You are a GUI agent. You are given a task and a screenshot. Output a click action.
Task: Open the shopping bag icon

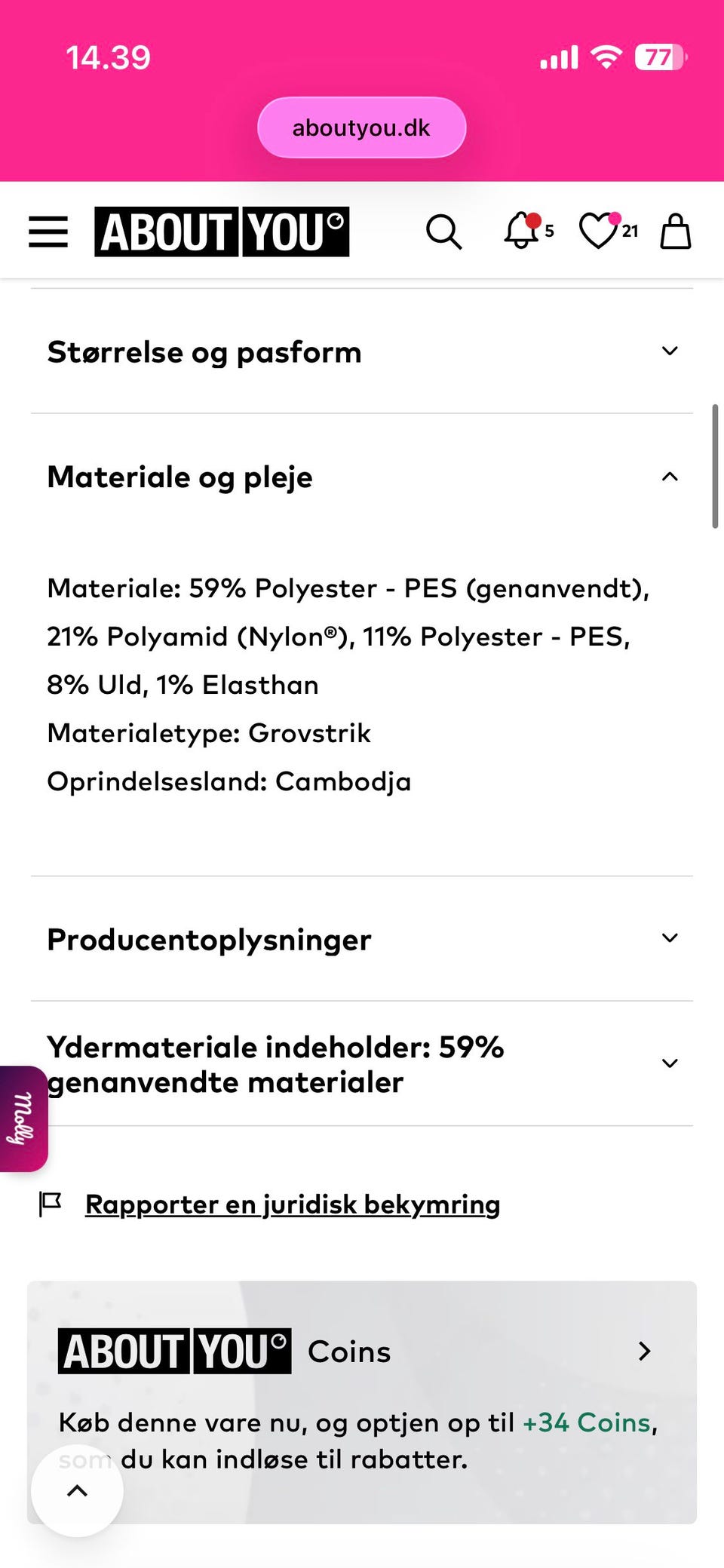[676, 232]
